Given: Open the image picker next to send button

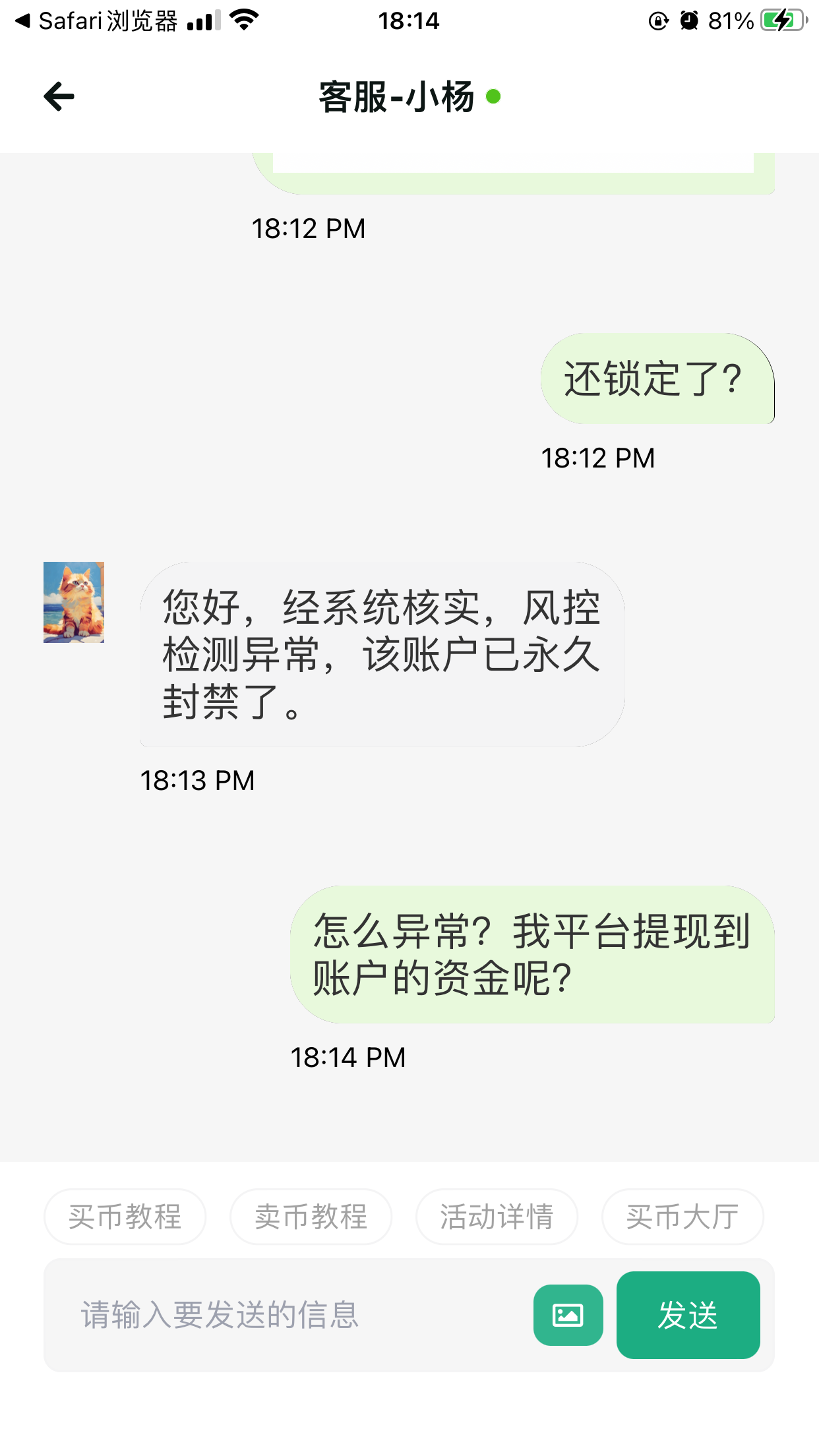Looking at the screenshot, I should tap(567, 1315).
